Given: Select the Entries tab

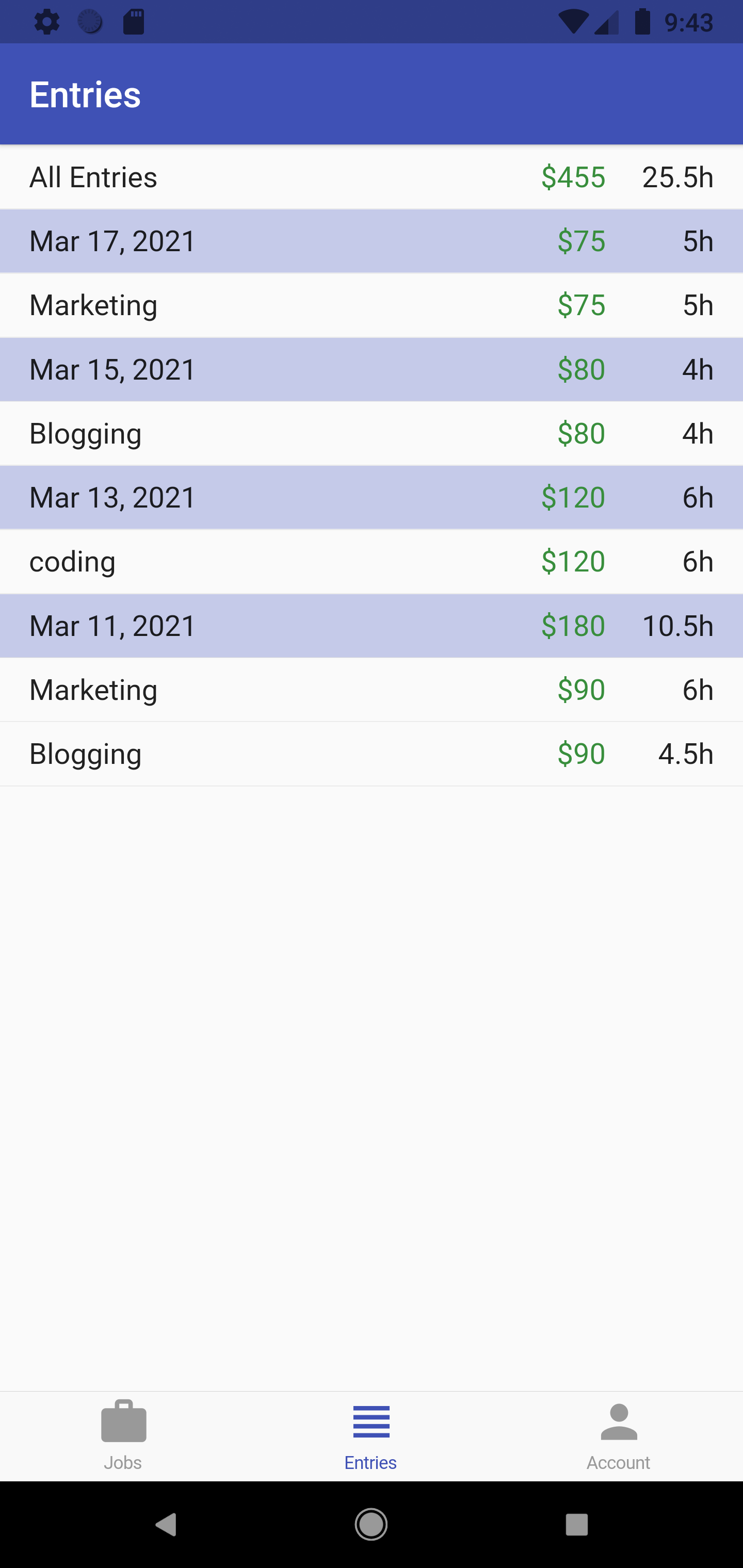Looking at the screenshot, I should pos(371,1436).
